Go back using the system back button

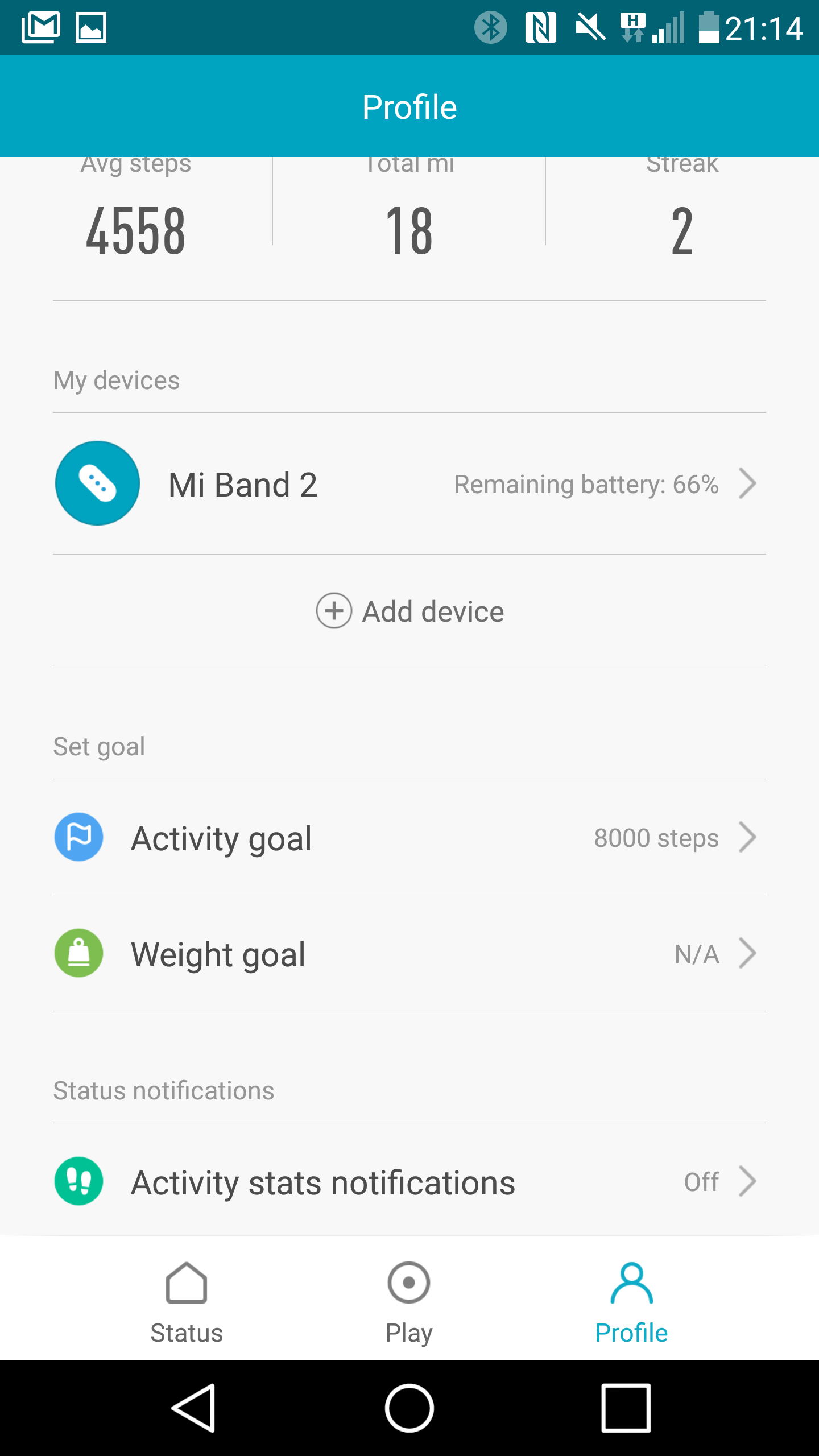pos(193,1408)
